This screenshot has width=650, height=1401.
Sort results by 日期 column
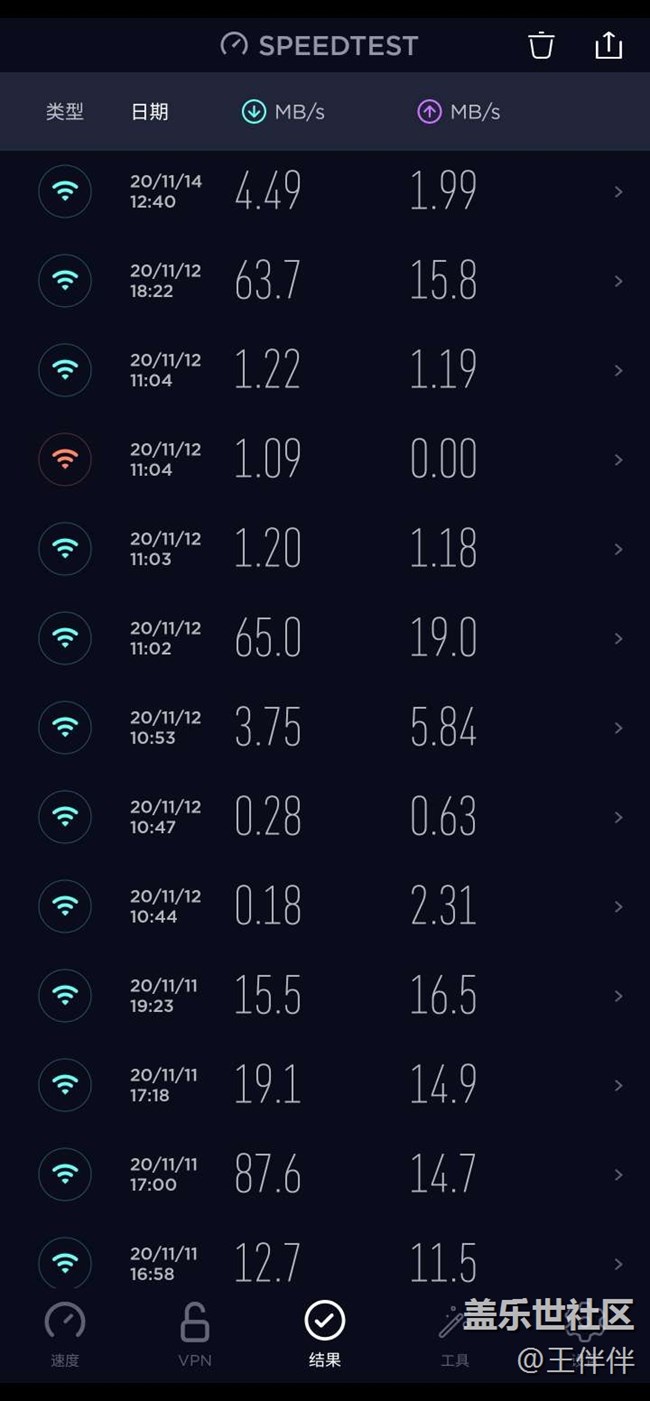coord(149,112)
